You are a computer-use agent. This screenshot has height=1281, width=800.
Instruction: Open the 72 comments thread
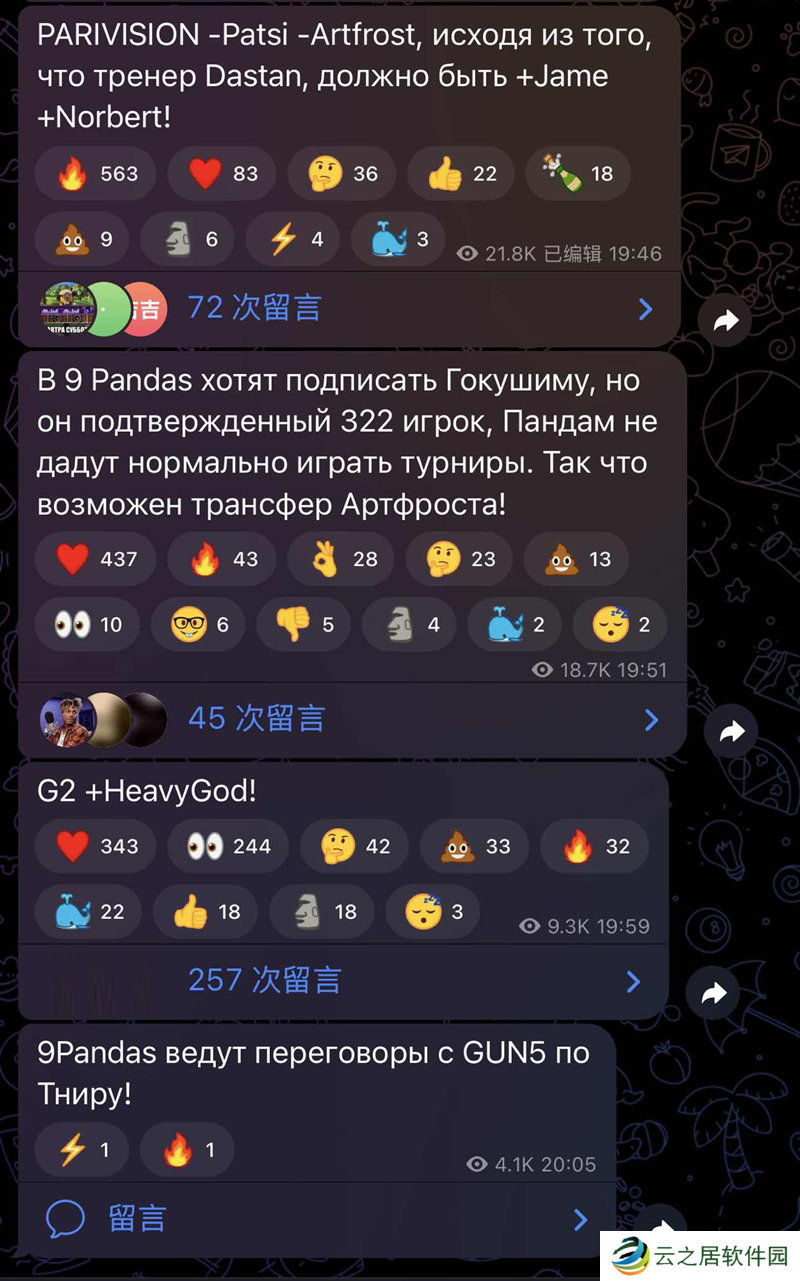tap(255, 307)
